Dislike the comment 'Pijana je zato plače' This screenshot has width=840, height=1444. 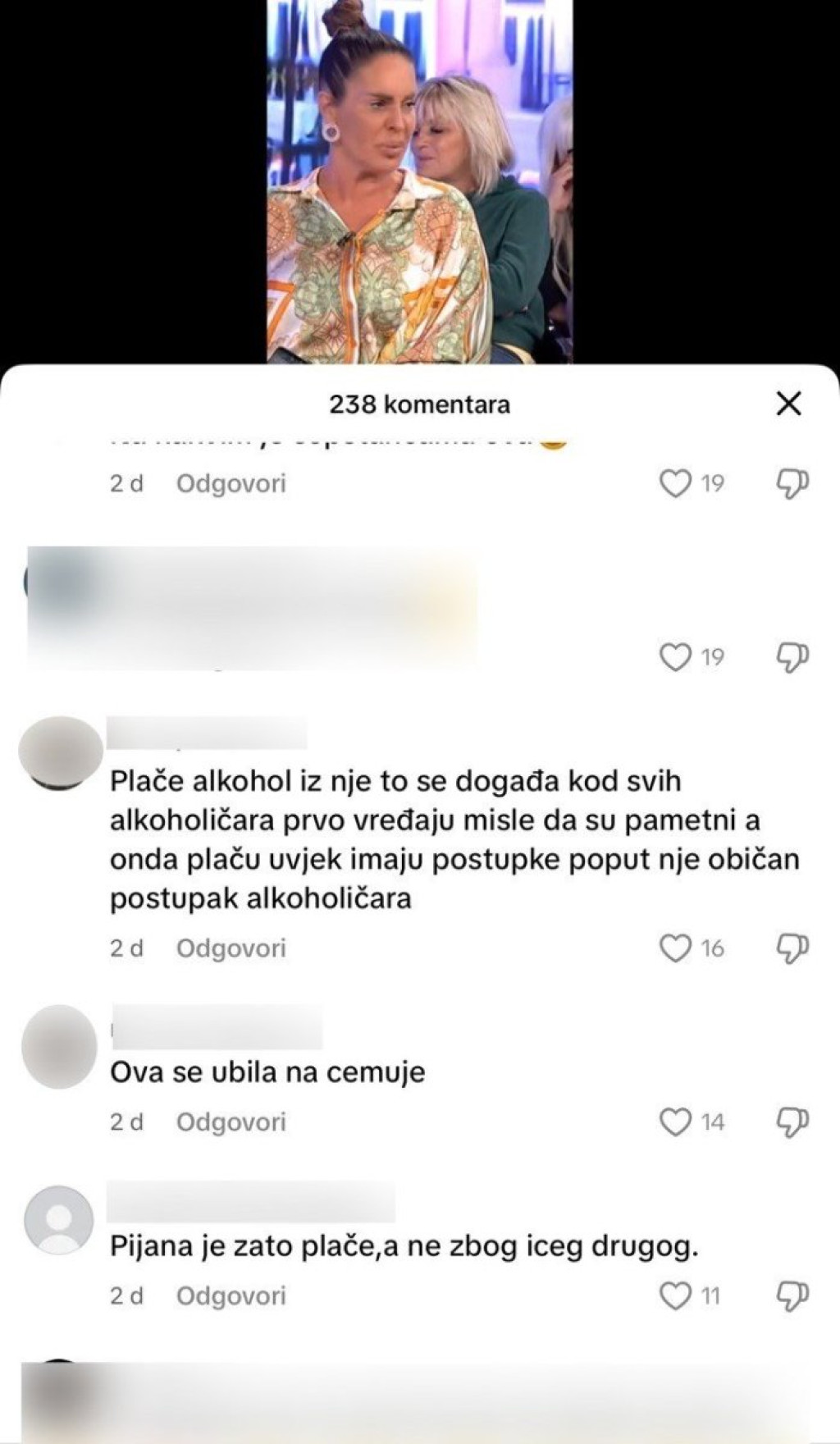[x=792, y=1295]
